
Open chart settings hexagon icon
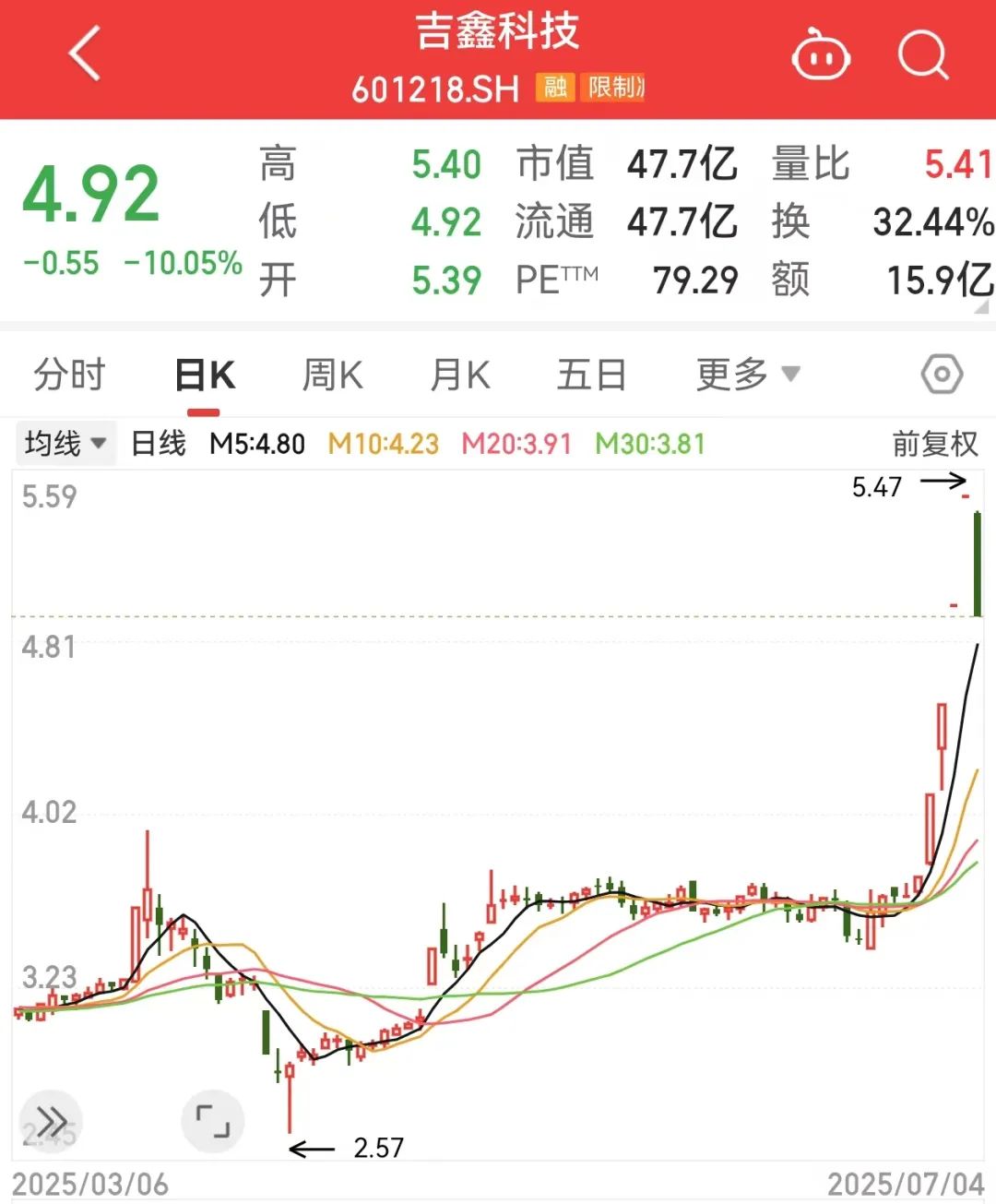coord(942,376)
